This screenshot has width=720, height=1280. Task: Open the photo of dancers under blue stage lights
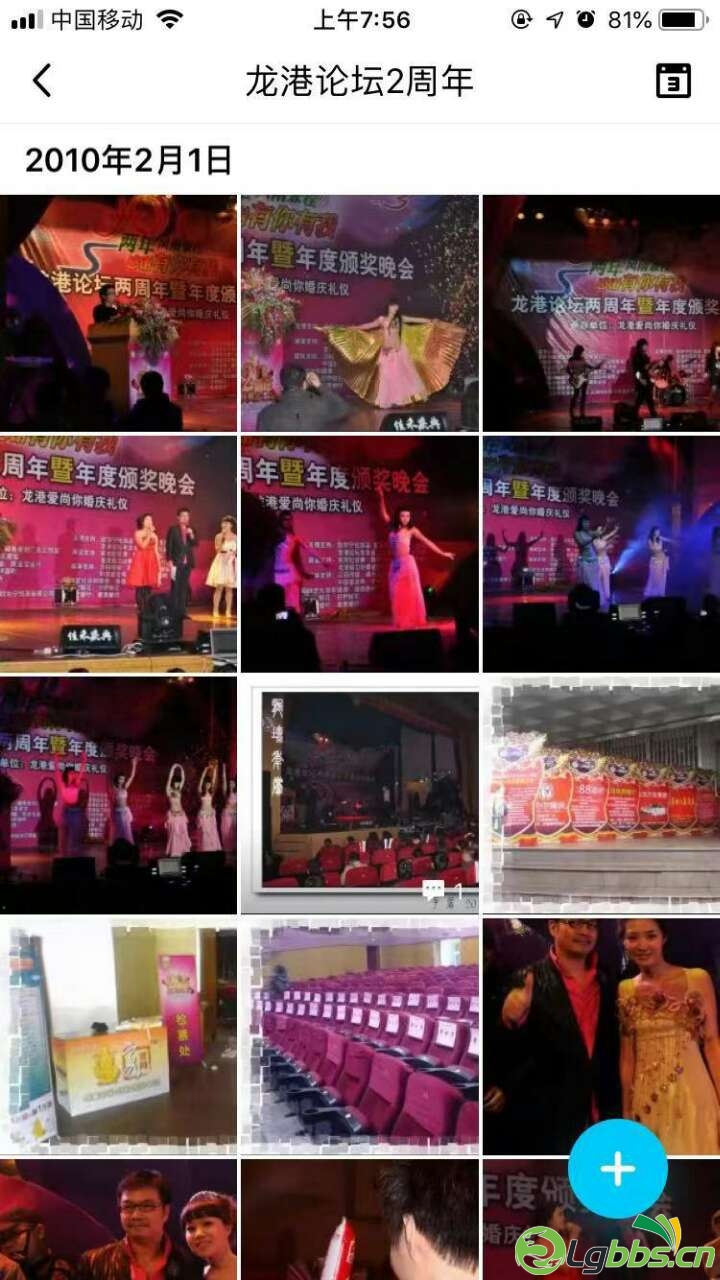(x=601, y=553)
